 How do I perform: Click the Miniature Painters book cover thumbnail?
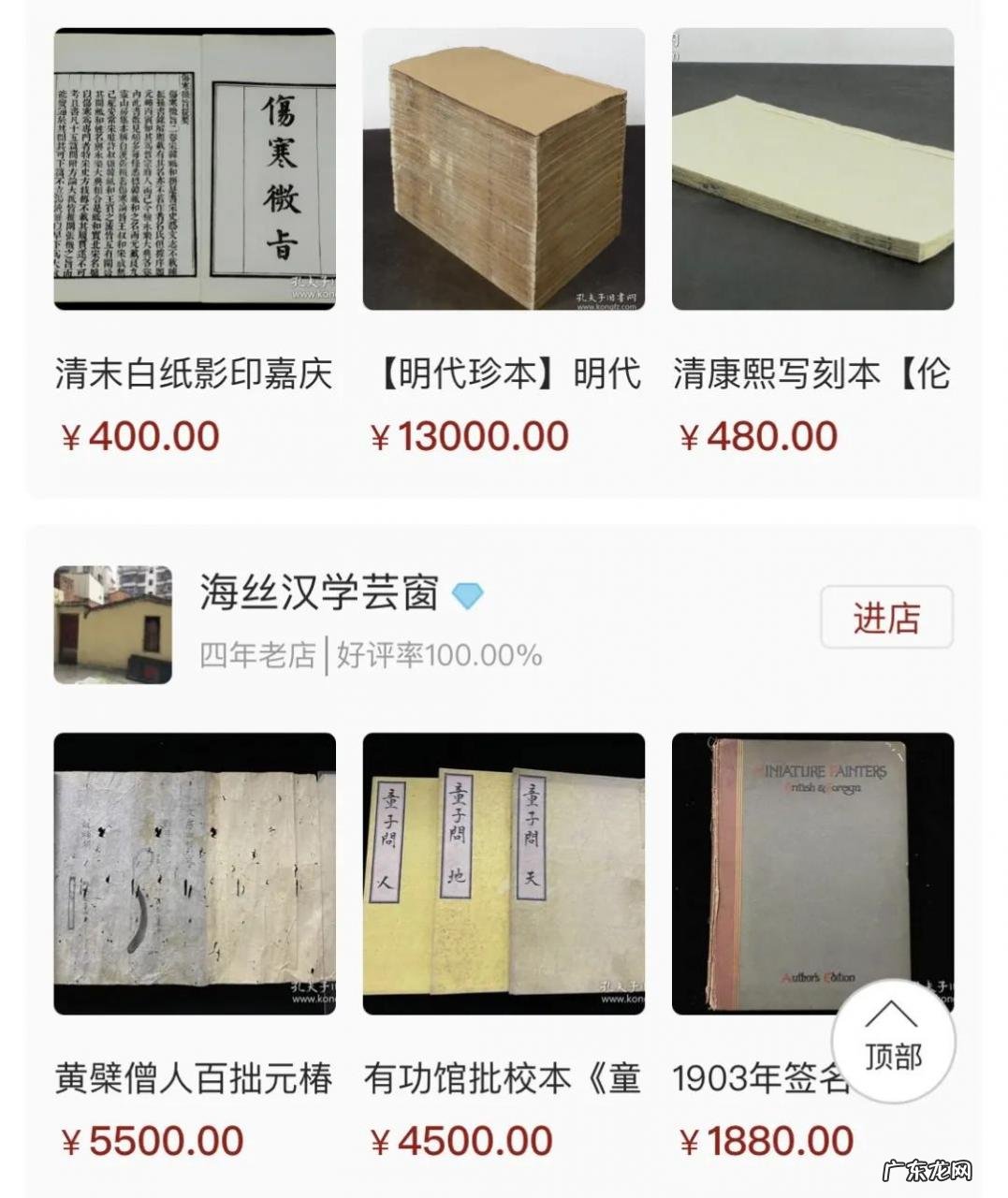[x=813, y=875]
